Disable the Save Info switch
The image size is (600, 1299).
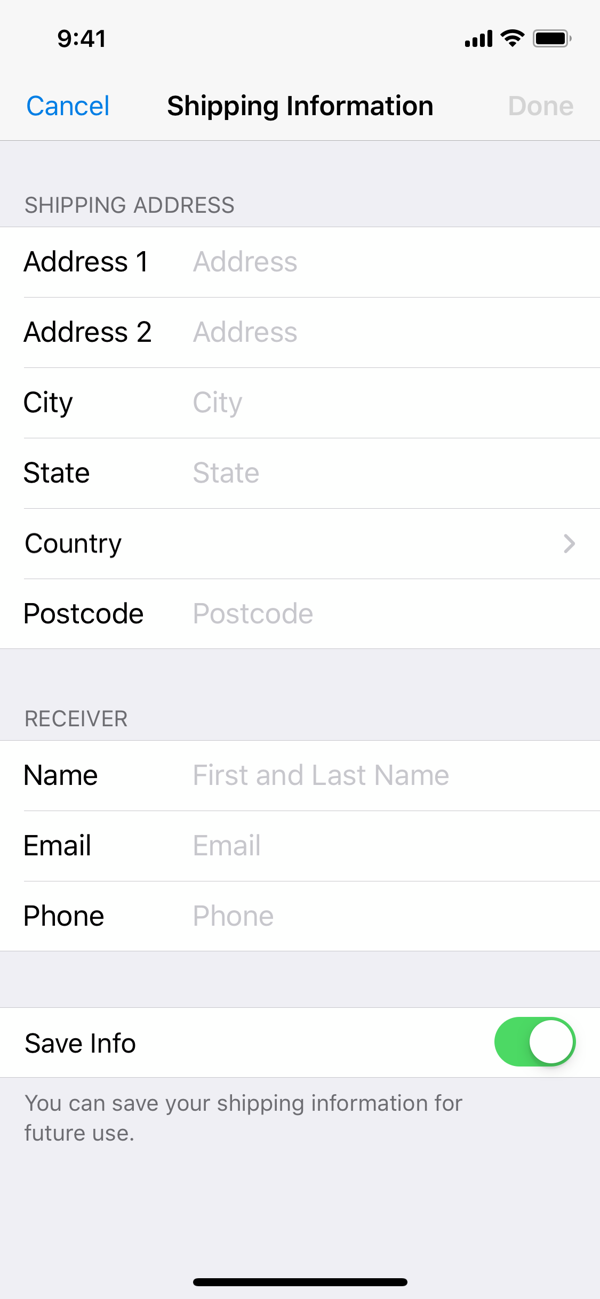pos(535,1043)
